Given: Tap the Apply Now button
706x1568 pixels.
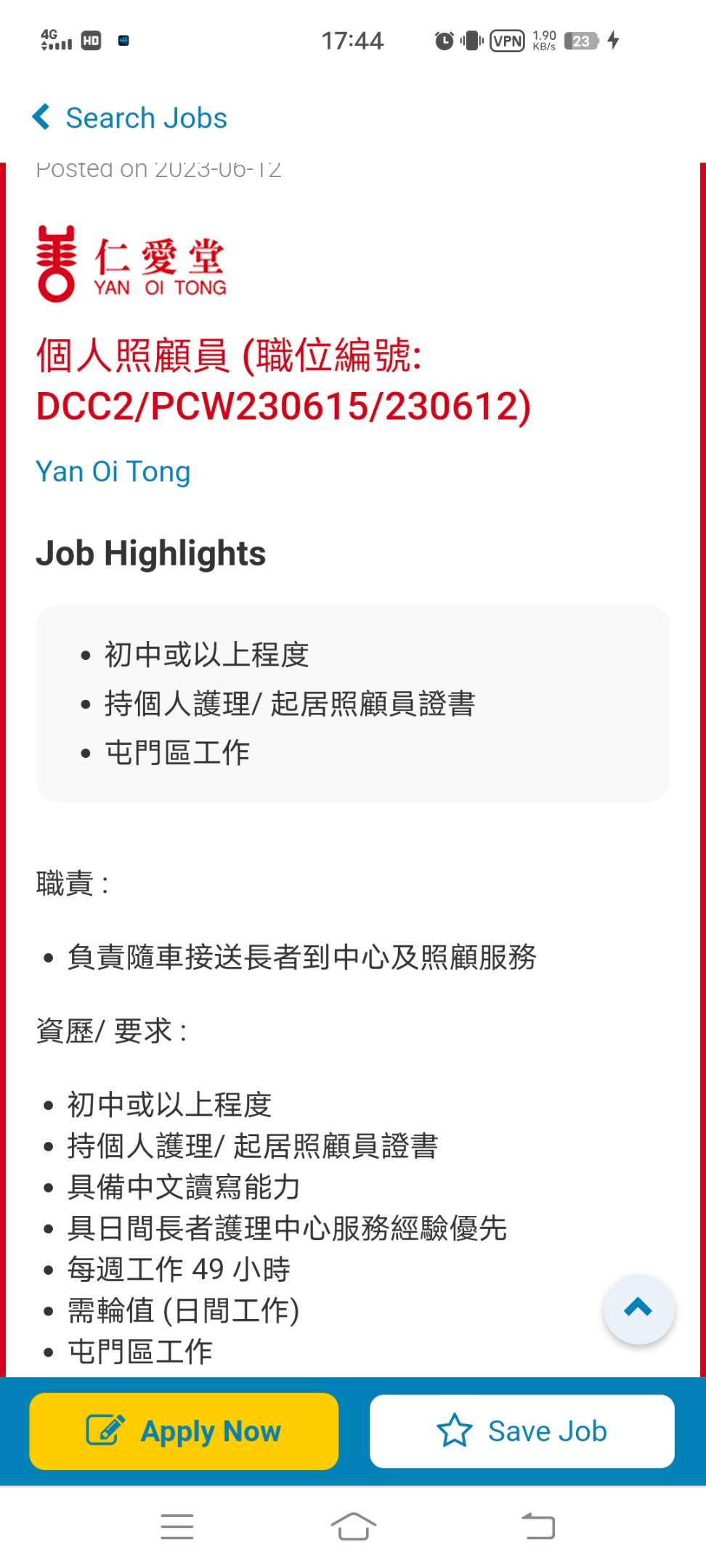Looking at the screenshot, I should [182, 1431].
